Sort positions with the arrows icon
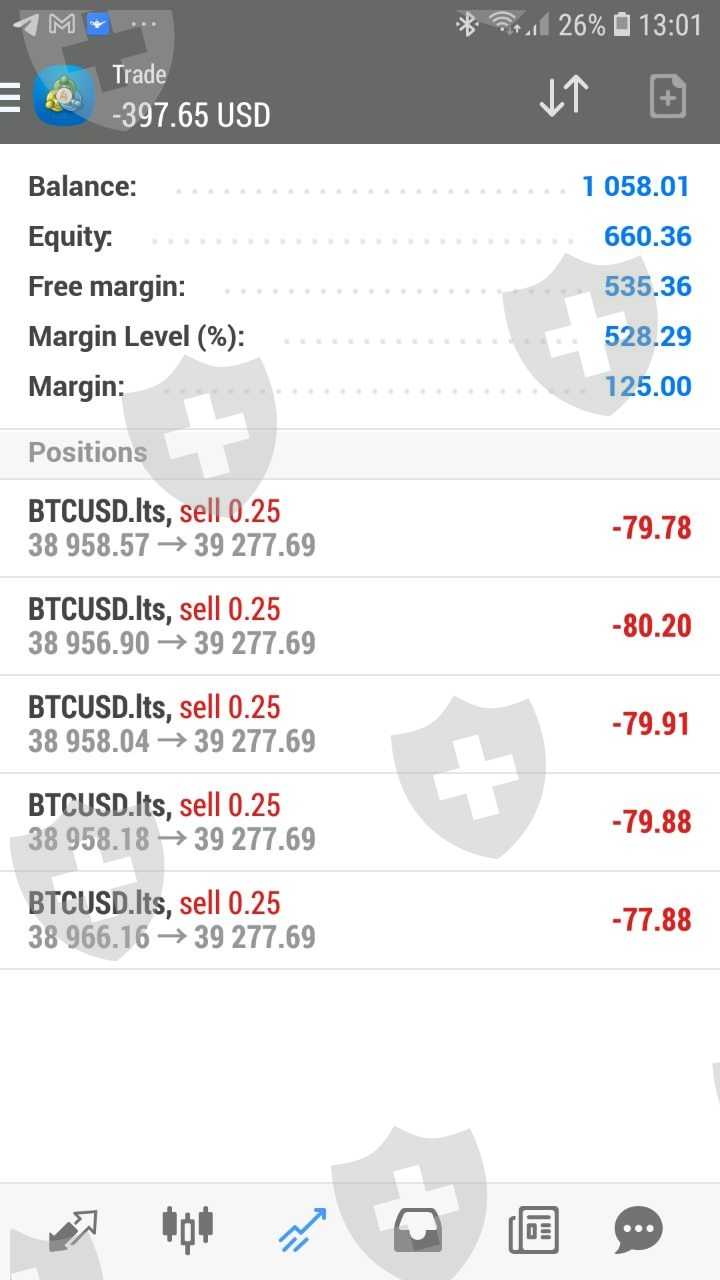Viewport: 720px width, 1280px height. 563,97
